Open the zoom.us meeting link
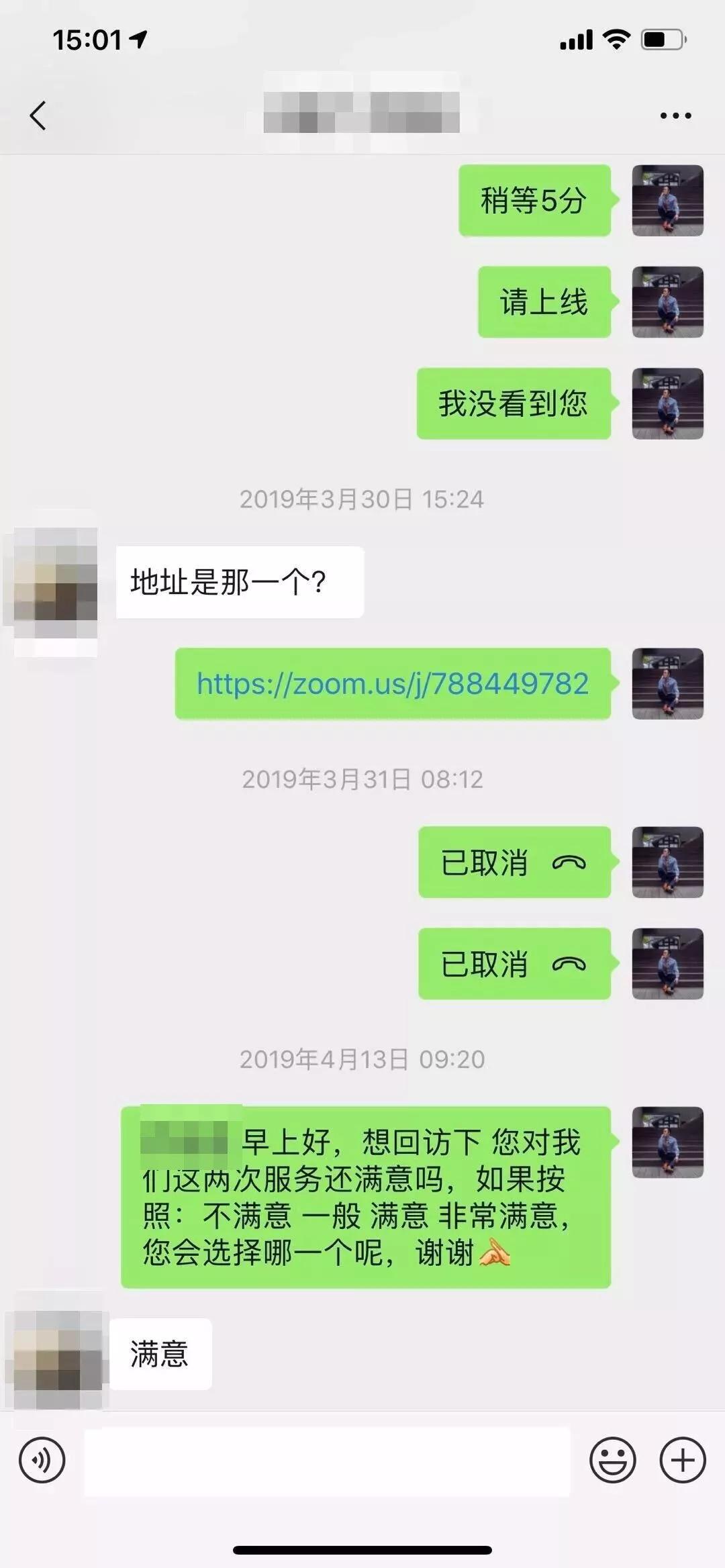The image size is (725, 1568). [393, 683]
